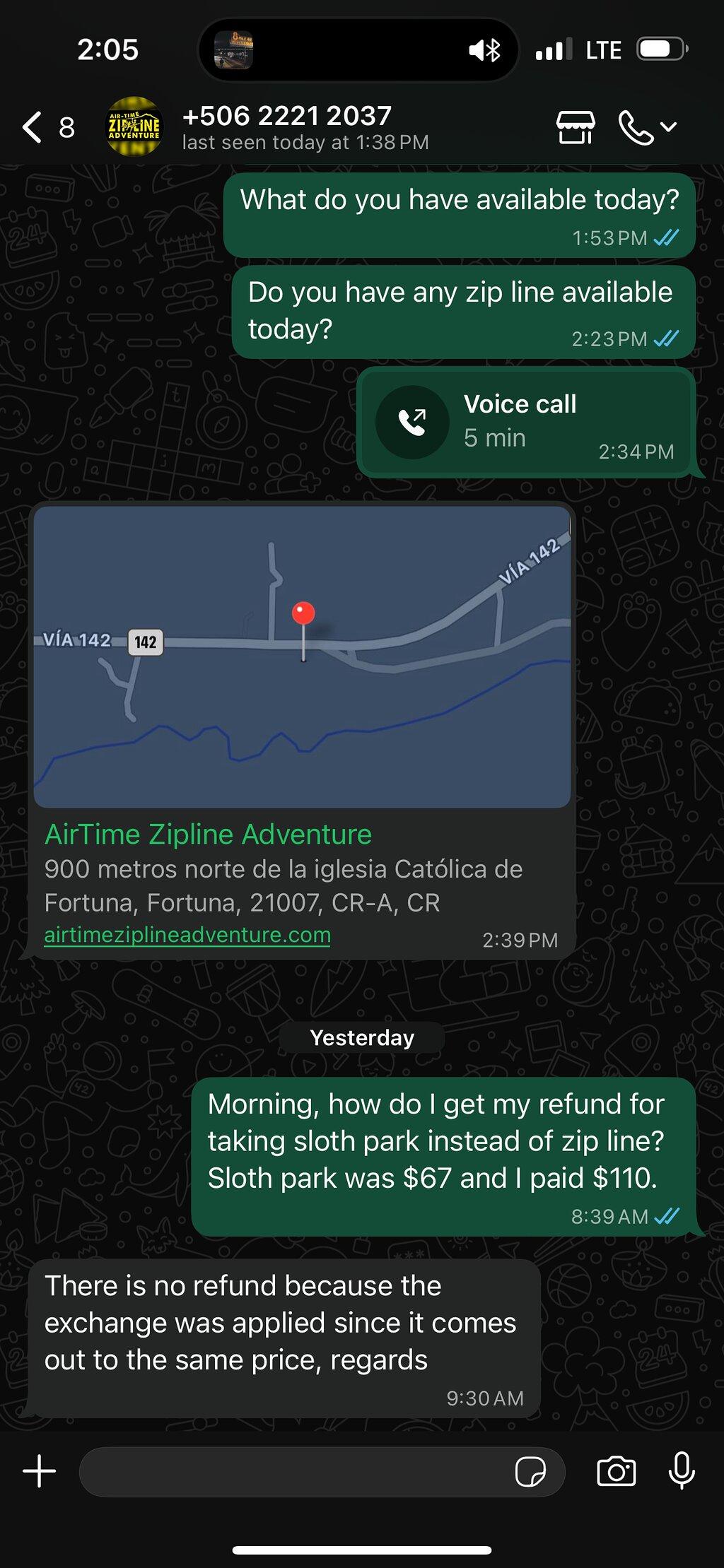
Task: Open the AirTime Zipline Adventure location map
Action: (x=302, y=656)
